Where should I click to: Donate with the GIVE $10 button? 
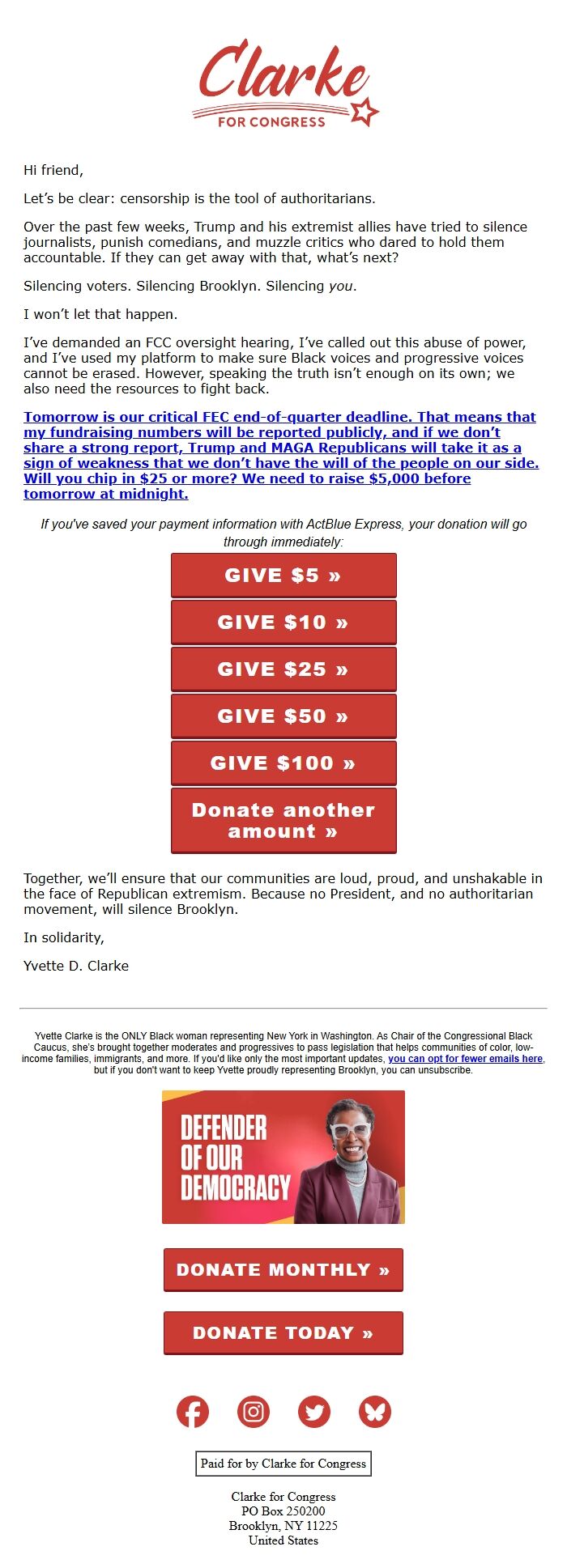pyautogui.click(x=283, y=623)
